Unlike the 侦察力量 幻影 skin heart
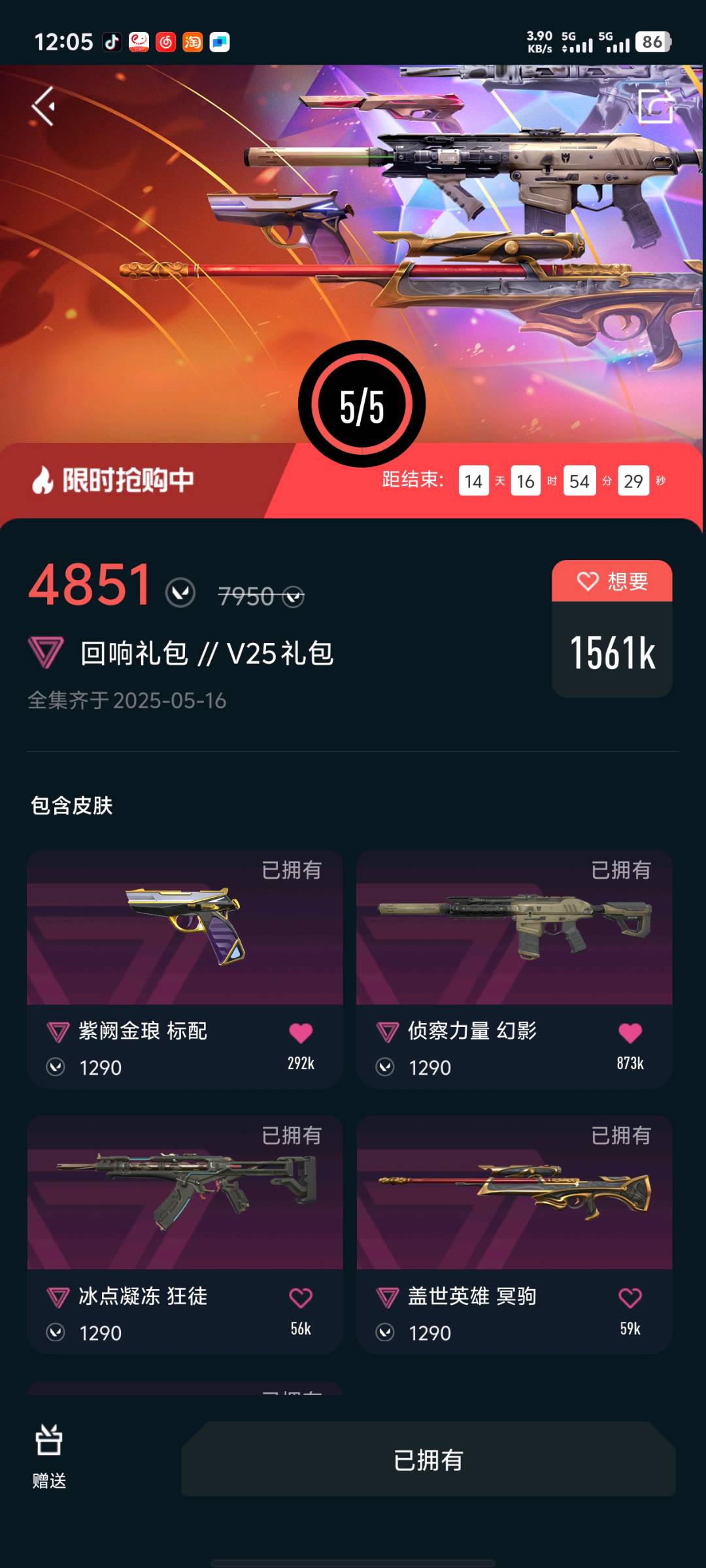The image size is (706, 1568). coord(630,1033)
